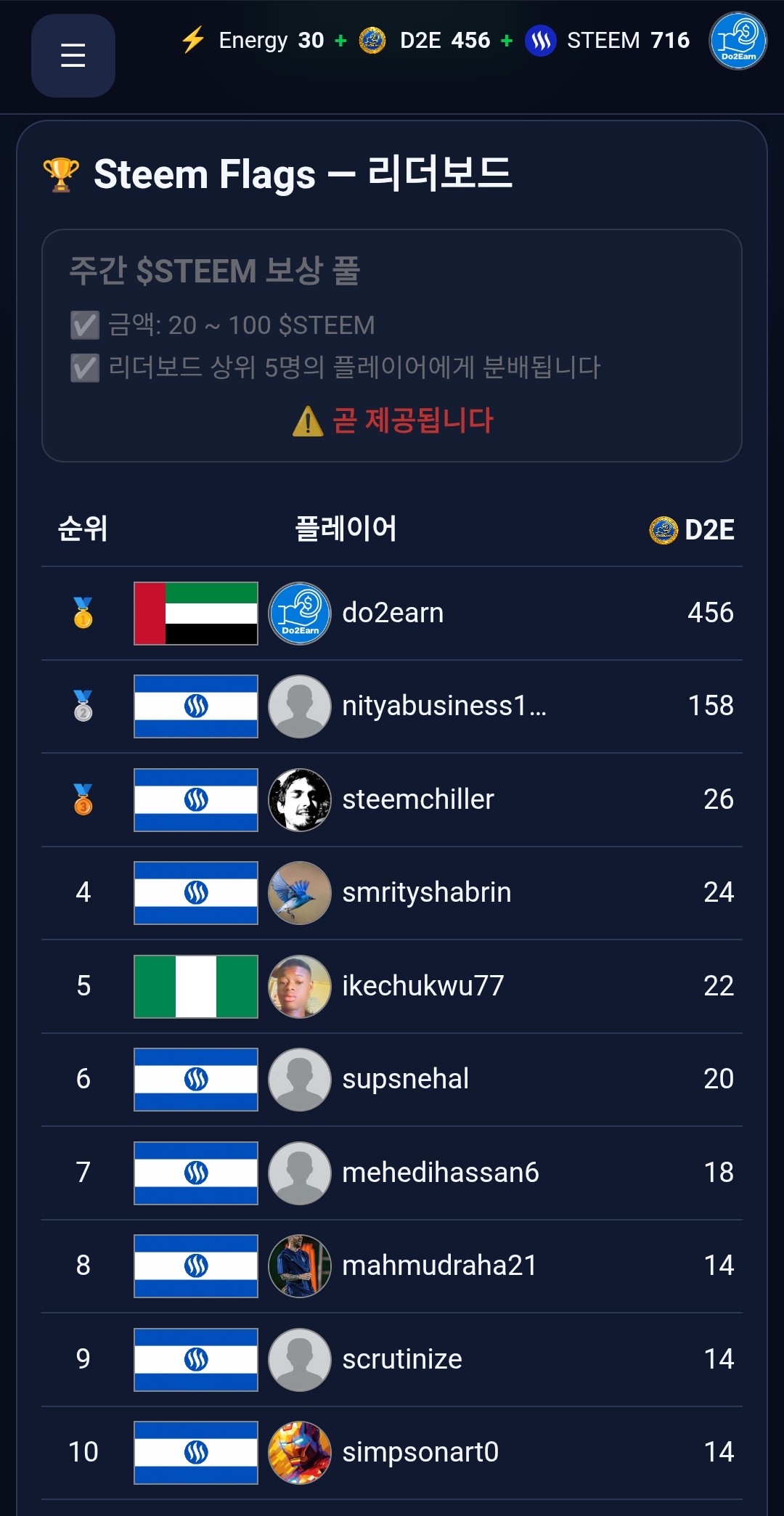This screenshot has width=784, height=1516.
Task: View simpsonart0's entry
Action: (392, 1453)
